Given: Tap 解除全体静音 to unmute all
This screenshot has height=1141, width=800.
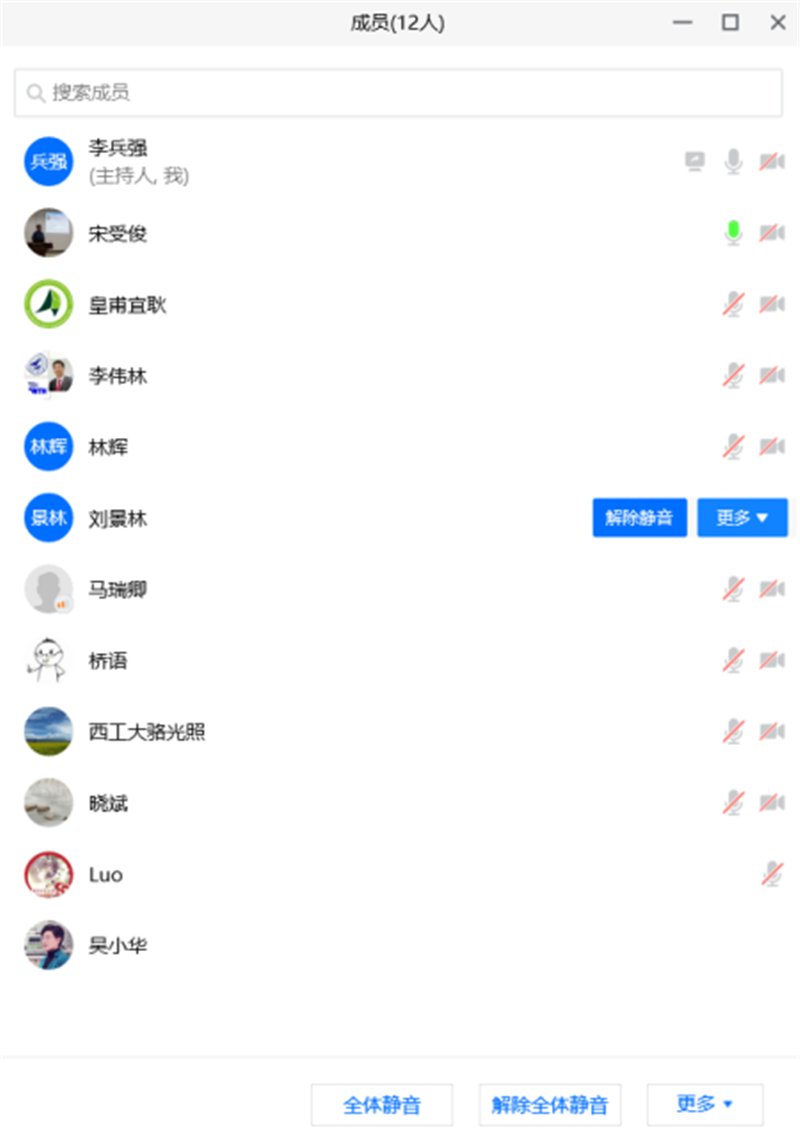Looking at the screenshot, I should pos(550,1105).
